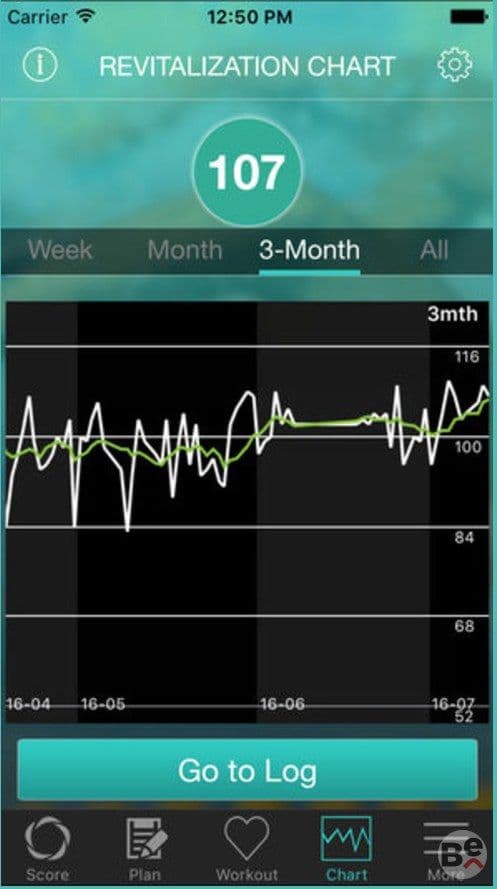Select the 3-Month range
Viewport: 497px width, 889px height.
pyautogui.click(x=309, y=250)
